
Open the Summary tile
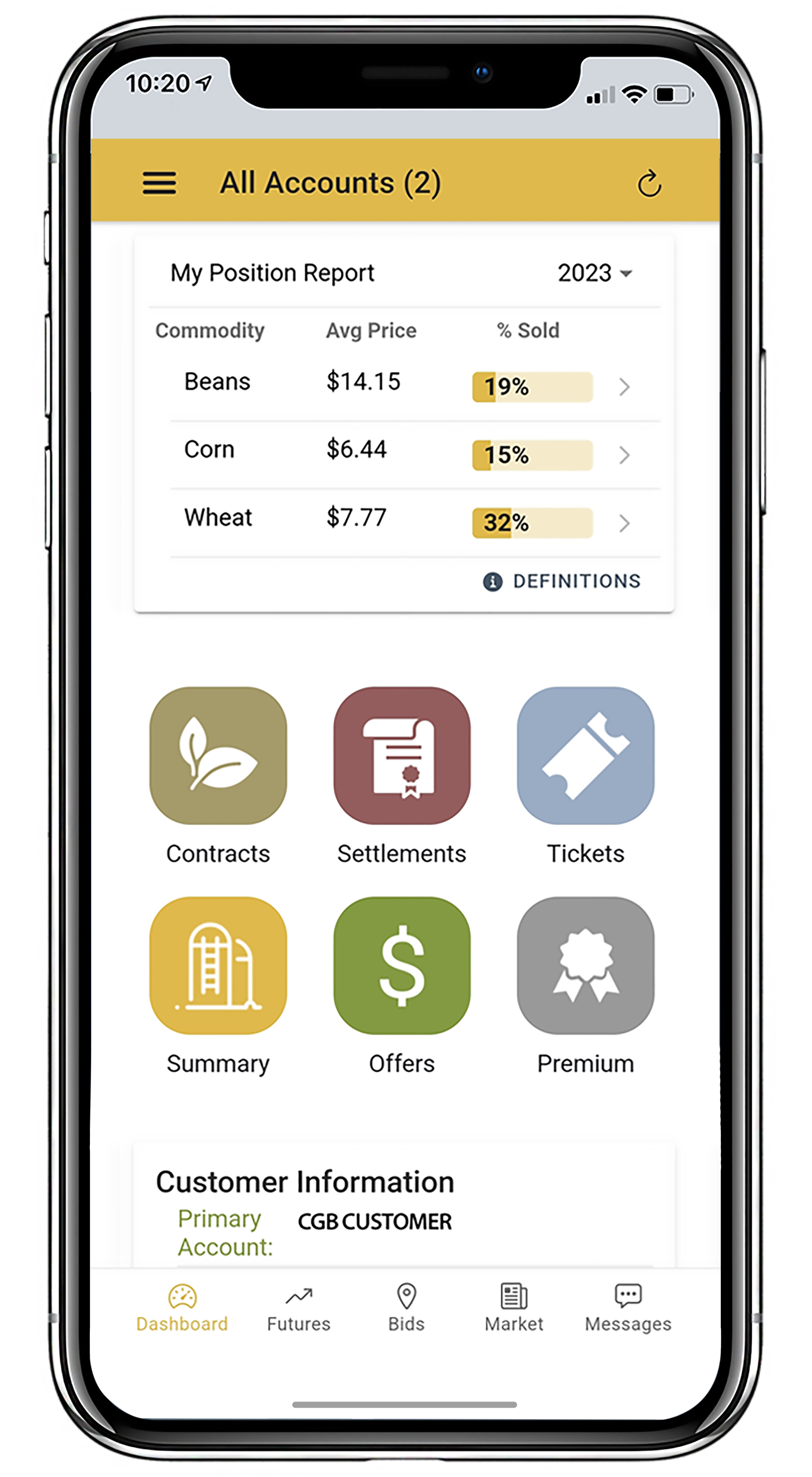tap(218, 966)
